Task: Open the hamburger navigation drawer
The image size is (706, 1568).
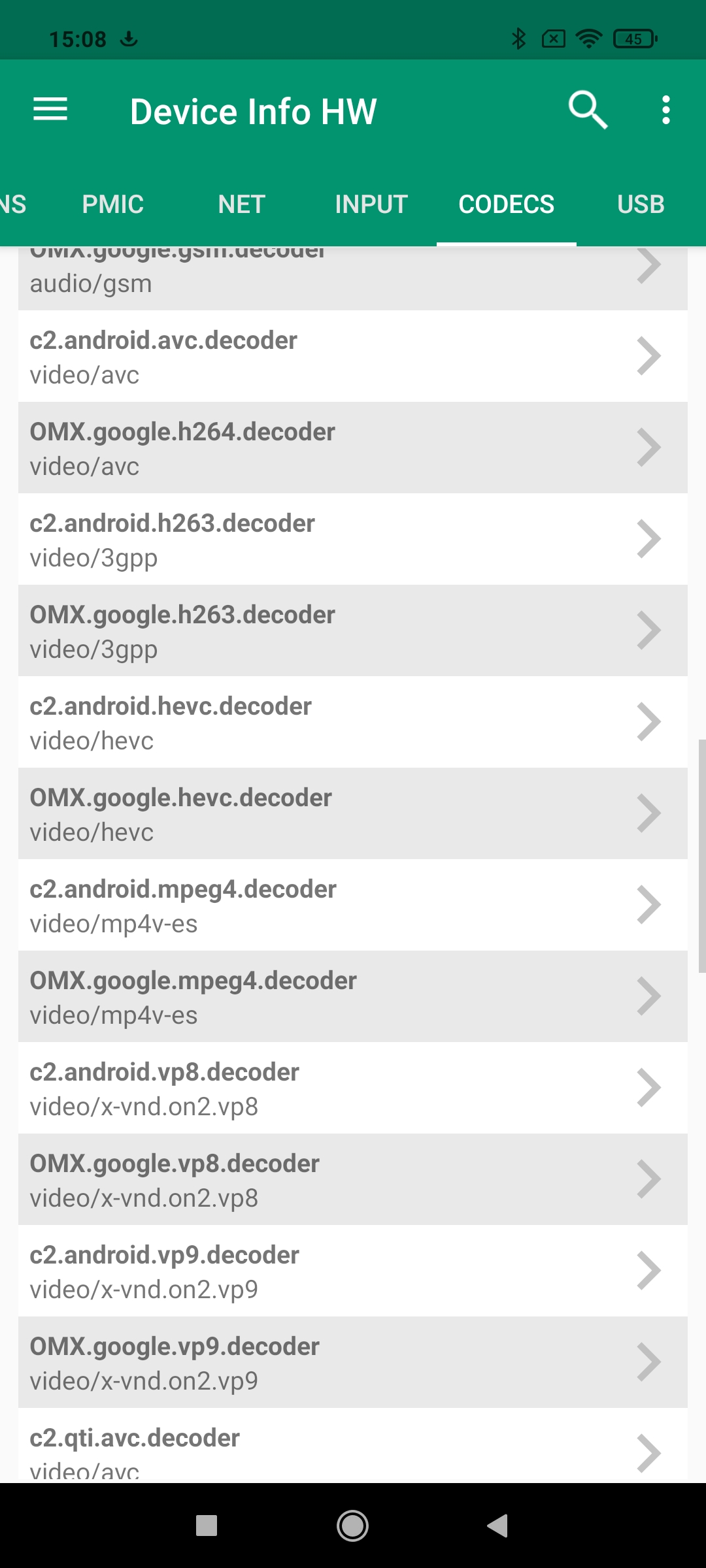Action: (50, 109)
